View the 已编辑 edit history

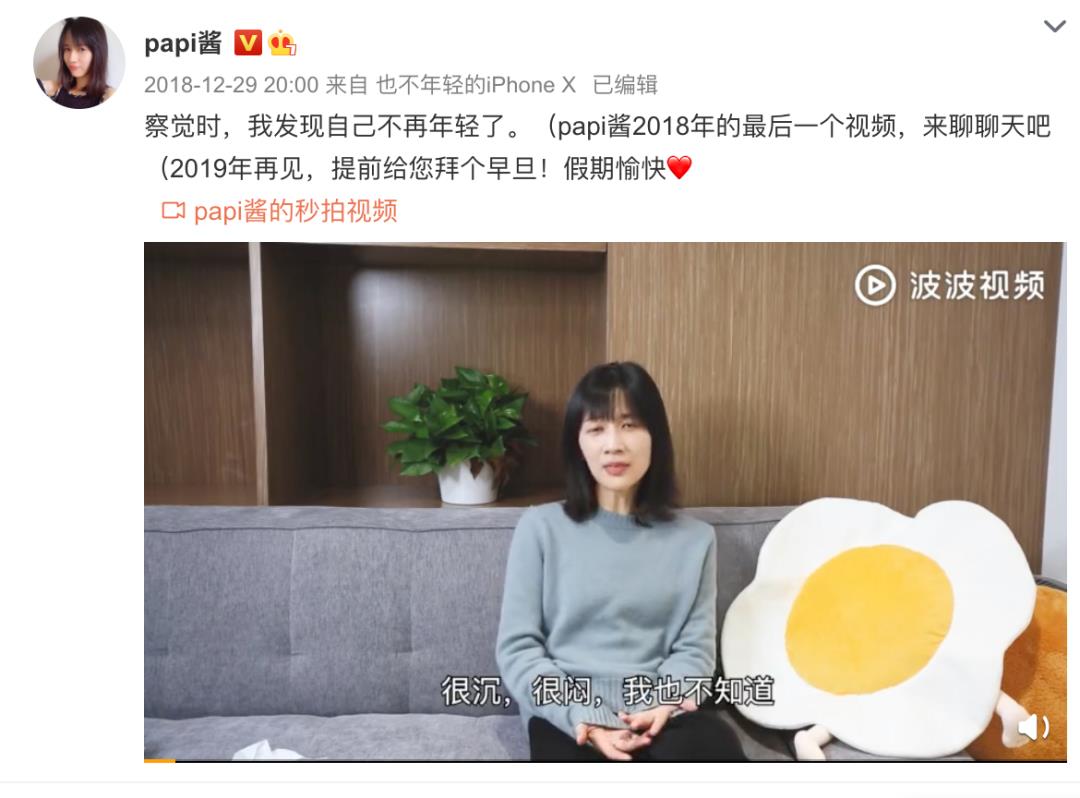pyautogui.click(x=625, y=85)
